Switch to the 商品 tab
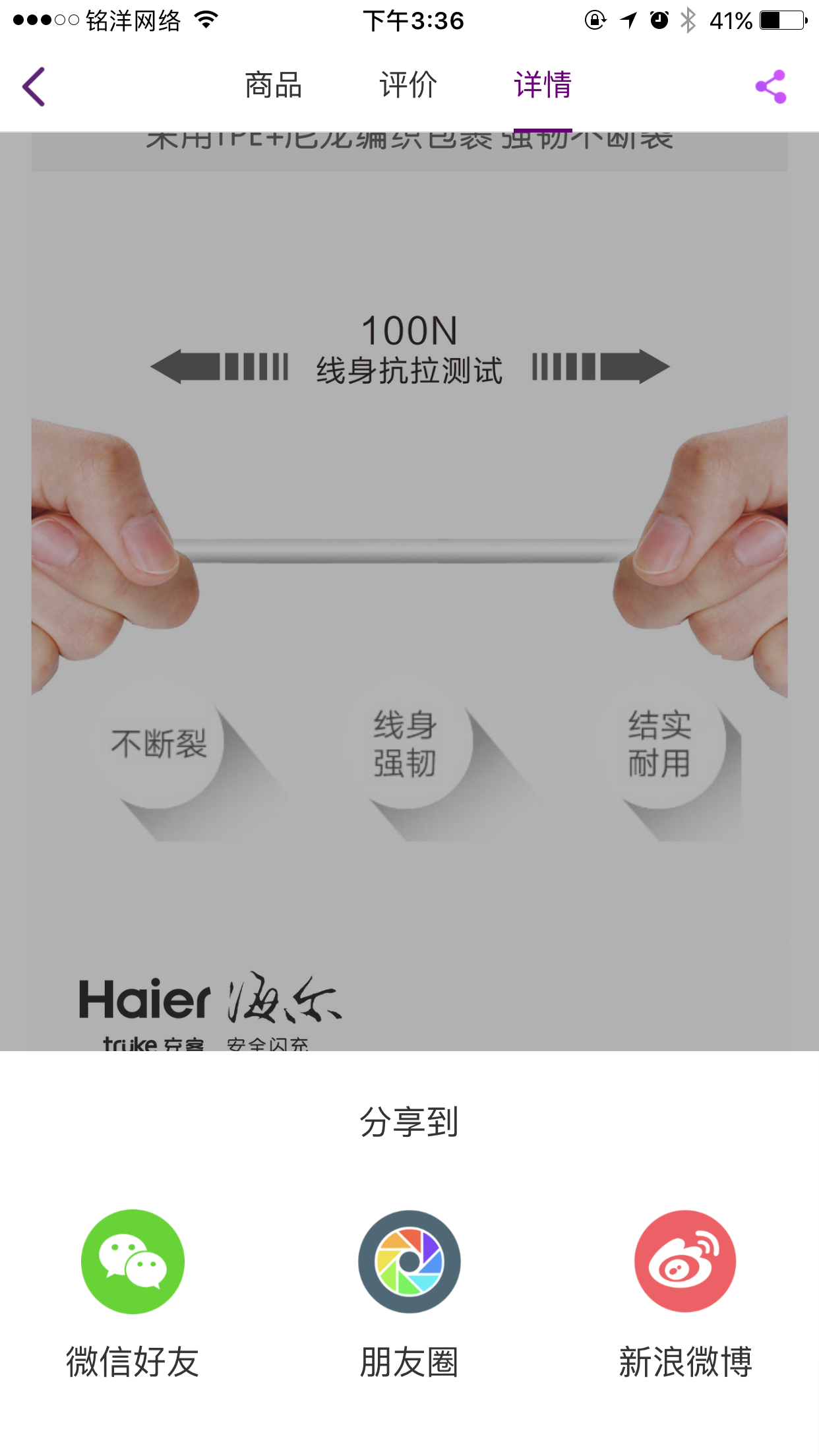This screenshot has height=1456, width=819. pos(273,85)
